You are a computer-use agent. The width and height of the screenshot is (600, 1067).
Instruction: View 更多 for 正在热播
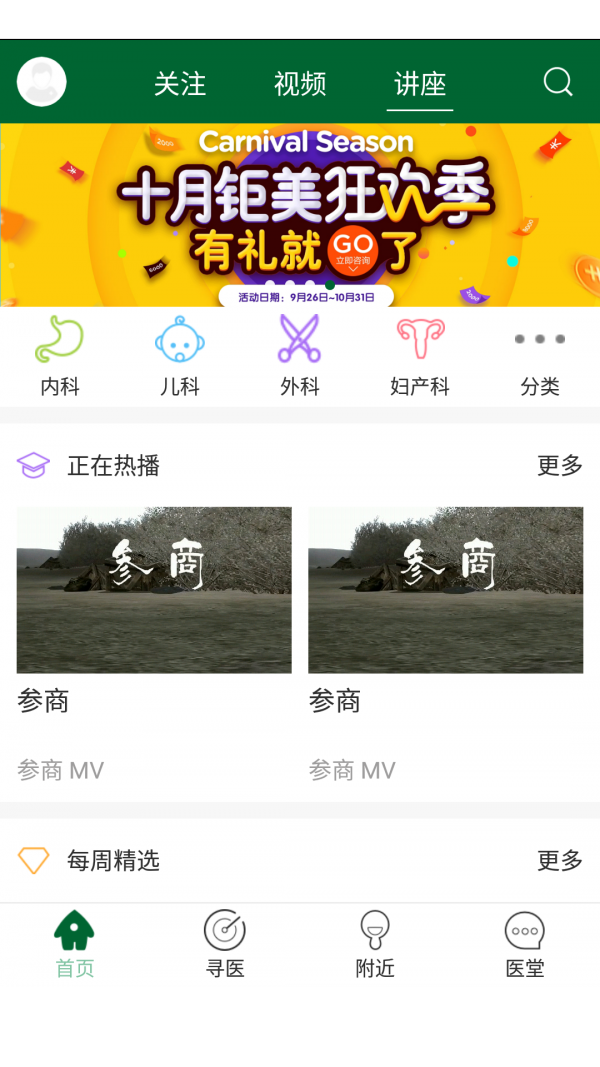point(560,465)
